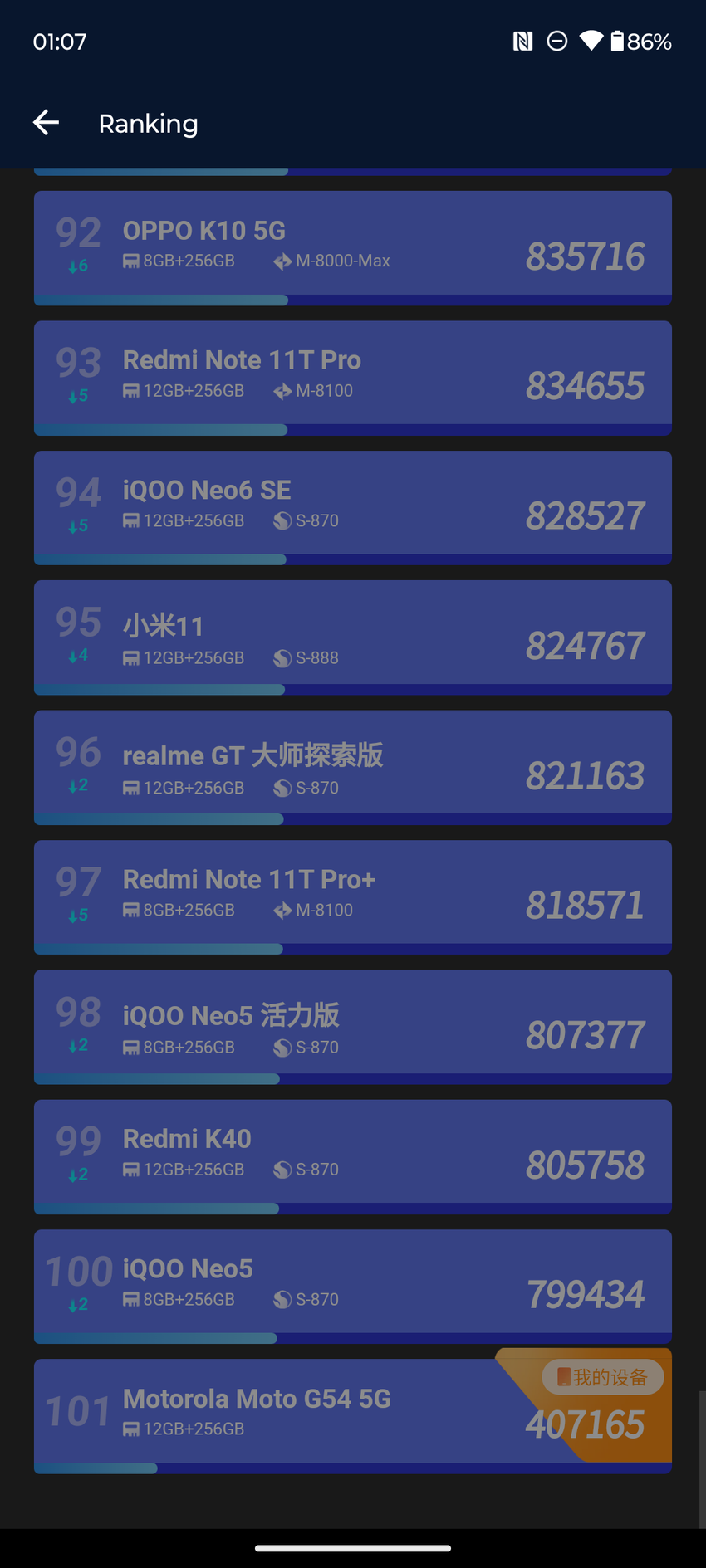Open the iQOO Neo5 rank 100 row

(x=352, y=1285)
